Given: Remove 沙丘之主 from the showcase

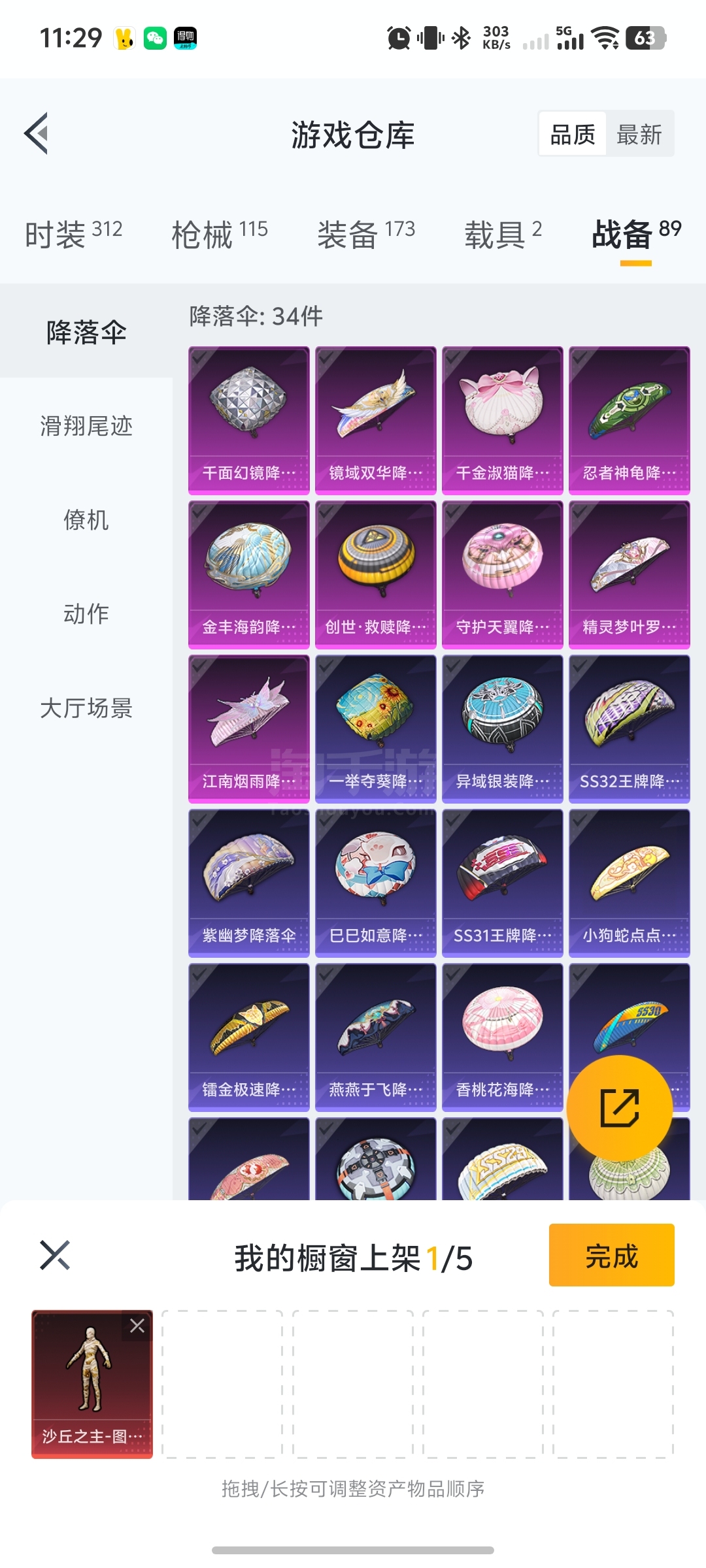Looking at the screenshot, I should [137, 1326].
